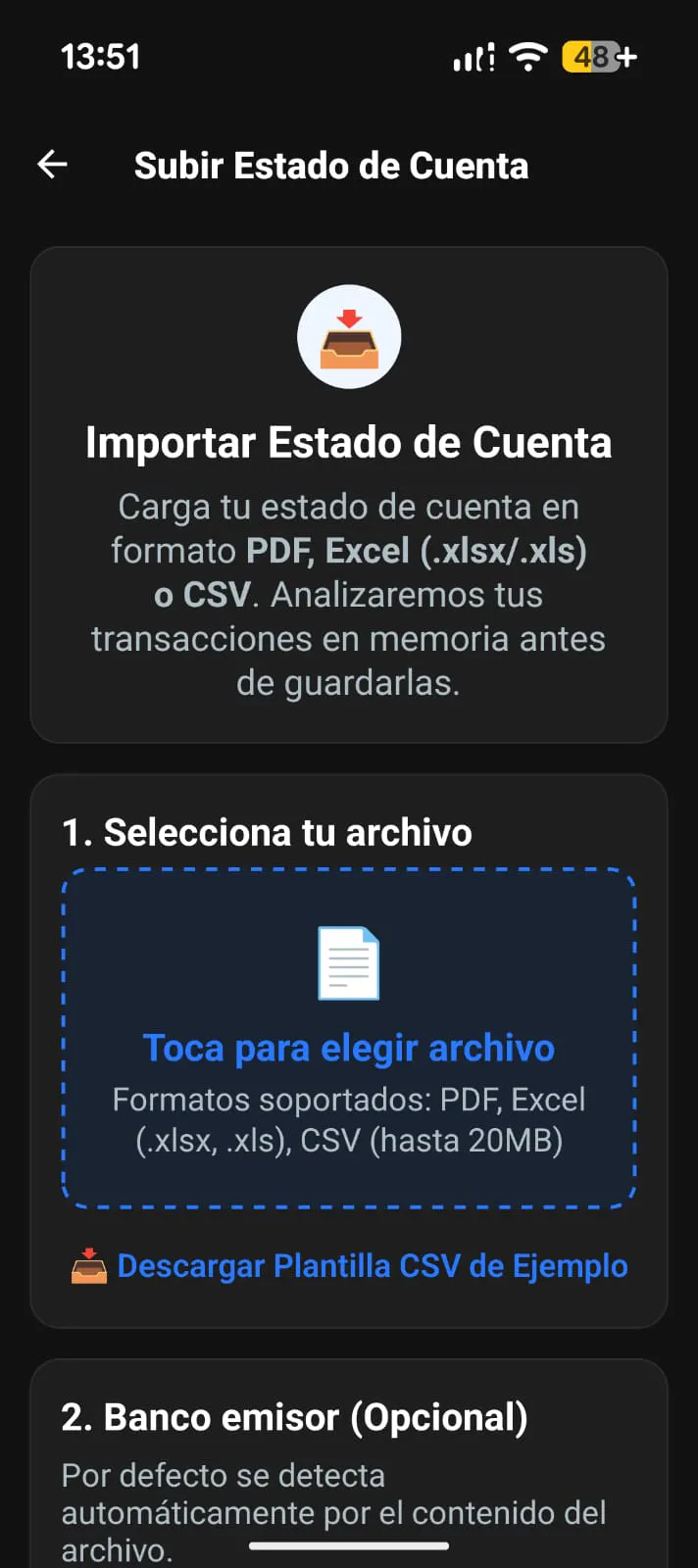Open the Descargar Plantilla CSV de Ejemplo link

(x=349, y=1266)
